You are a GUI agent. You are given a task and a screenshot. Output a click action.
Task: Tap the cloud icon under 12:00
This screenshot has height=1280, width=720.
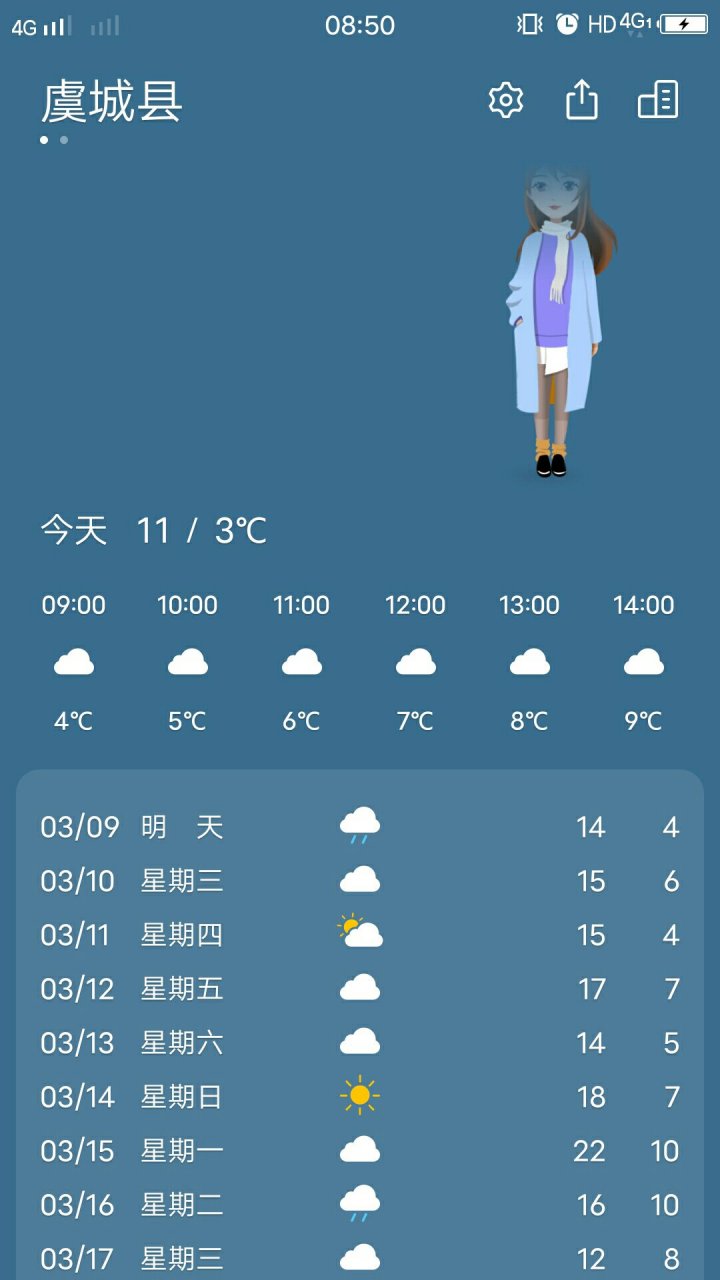point(416,662)
